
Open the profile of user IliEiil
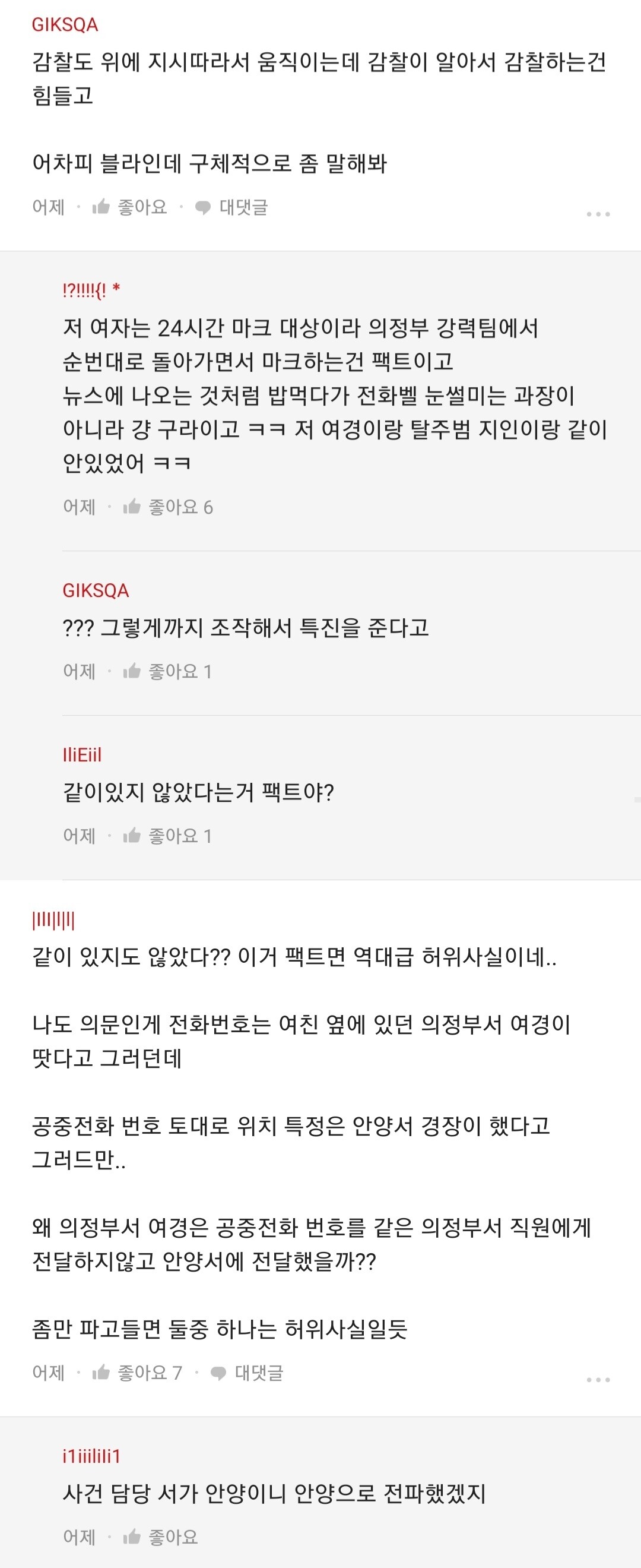tap(83, 754)
